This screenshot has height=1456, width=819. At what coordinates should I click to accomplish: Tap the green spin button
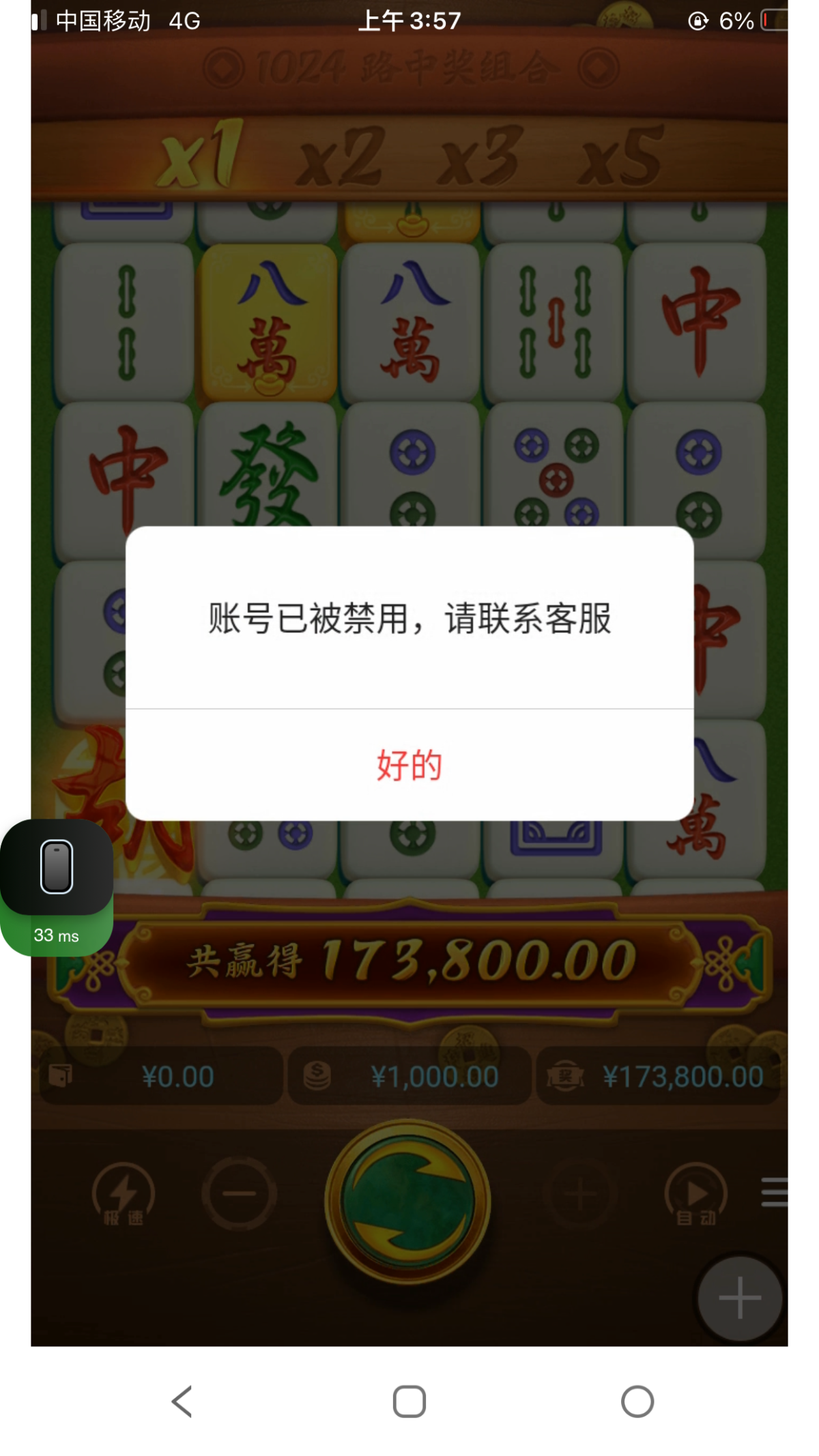(408, 1202)
